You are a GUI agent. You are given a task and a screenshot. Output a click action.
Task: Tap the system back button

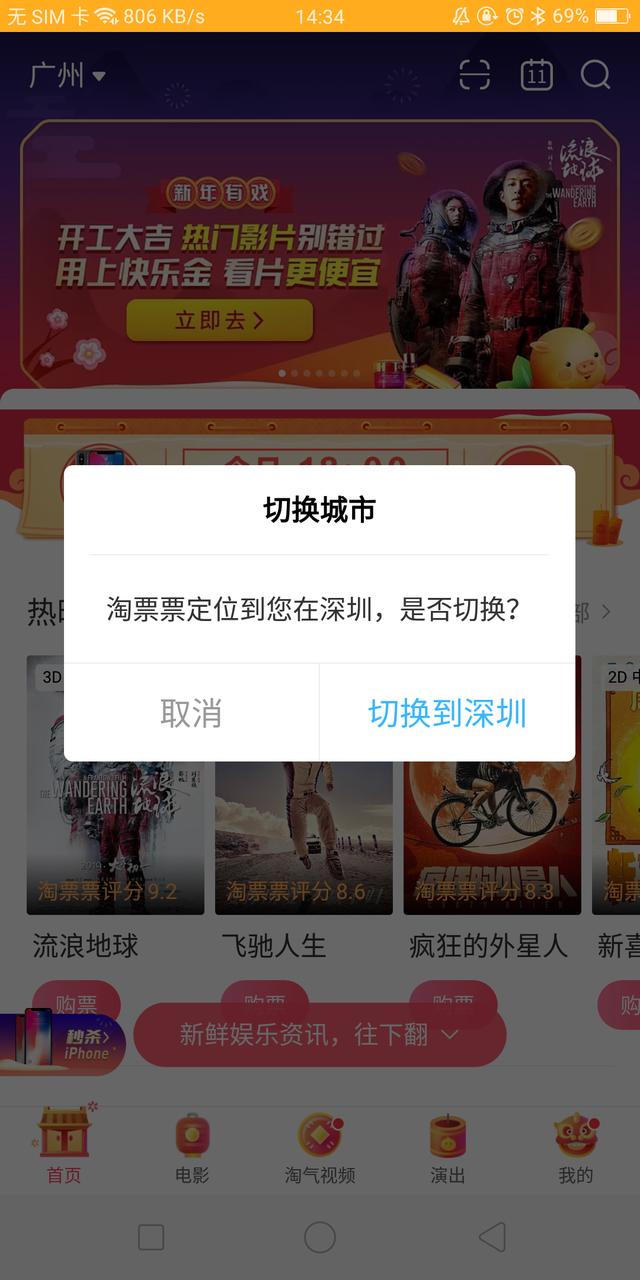point(491,1237)
